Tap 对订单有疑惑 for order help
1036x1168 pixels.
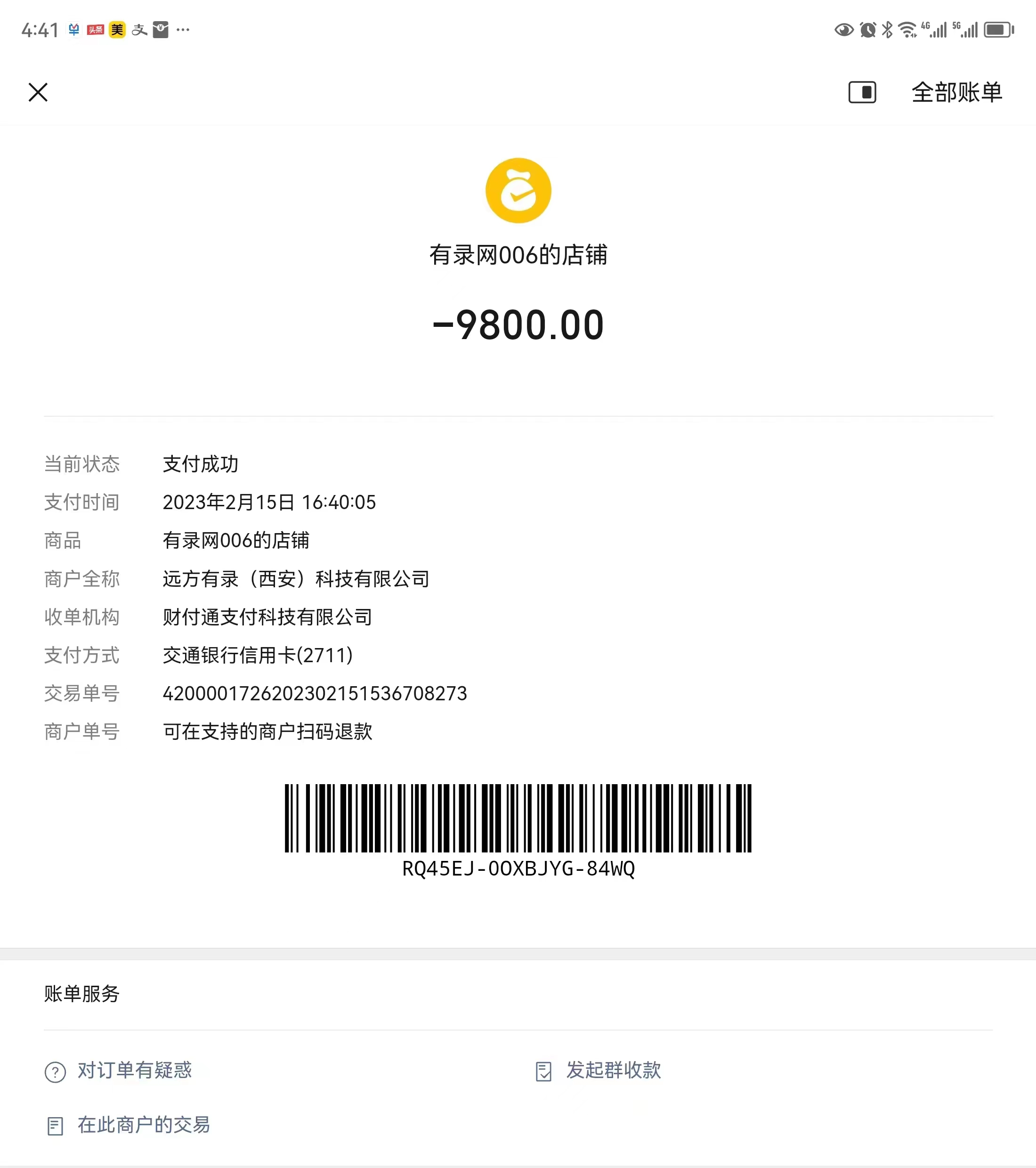coord(134,1071)
